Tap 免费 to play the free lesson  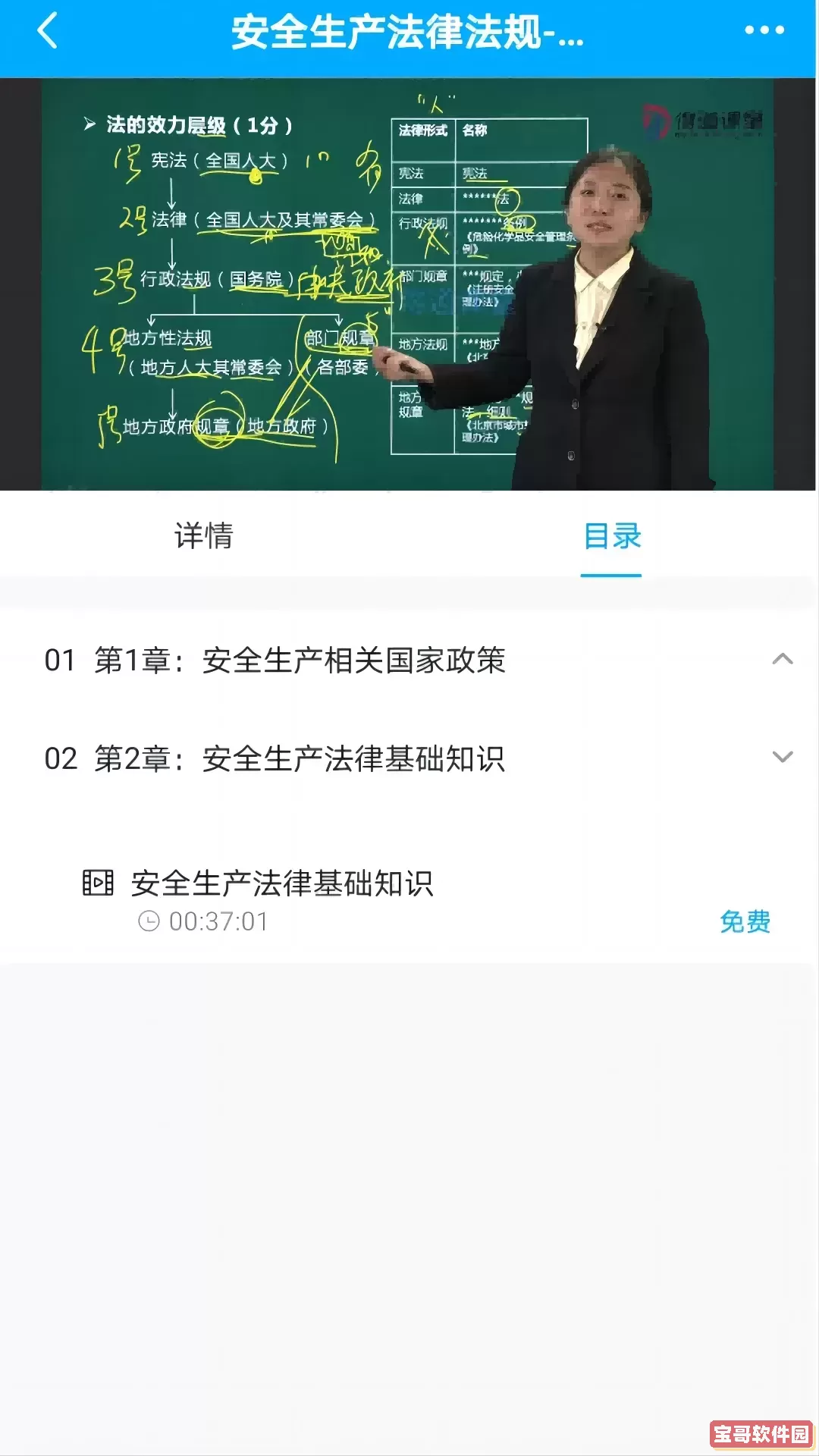point(745,921)
